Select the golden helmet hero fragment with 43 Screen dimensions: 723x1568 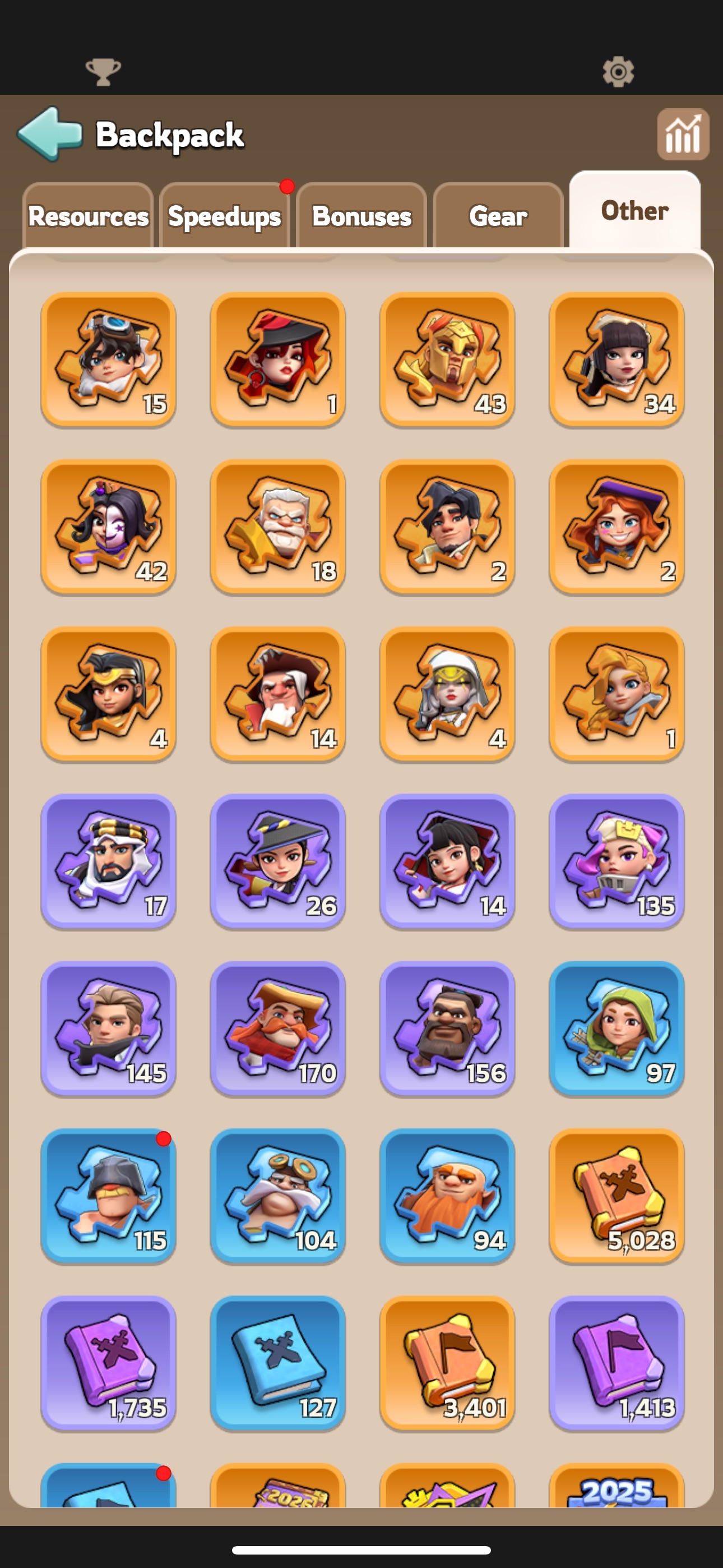tap(447, 359)
